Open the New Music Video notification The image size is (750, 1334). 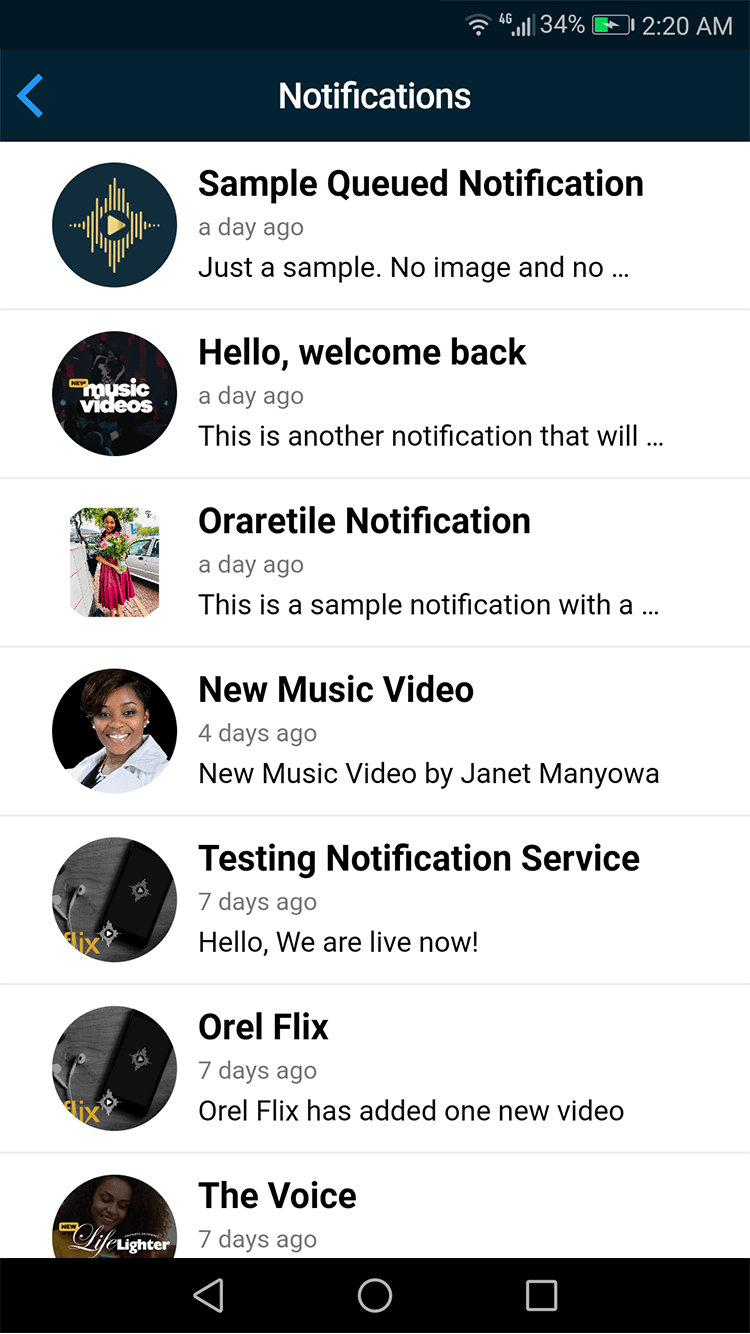(420, 731)
